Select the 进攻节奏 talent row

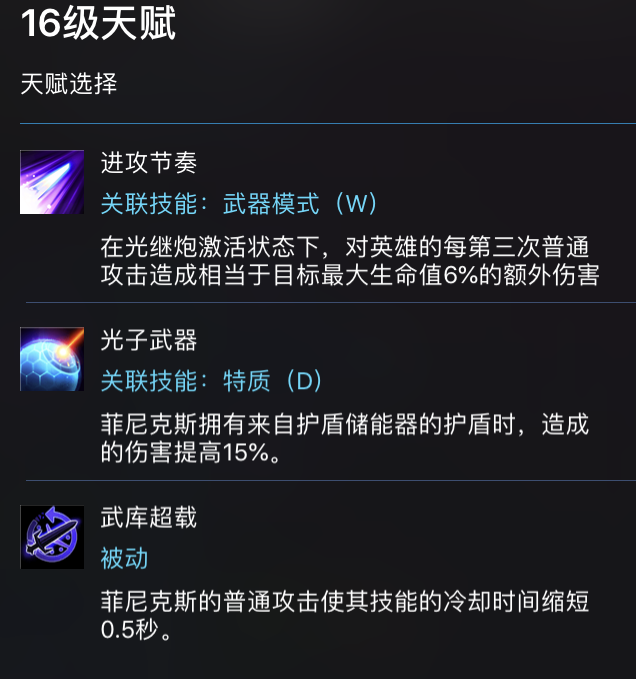[x=318, y=215]
